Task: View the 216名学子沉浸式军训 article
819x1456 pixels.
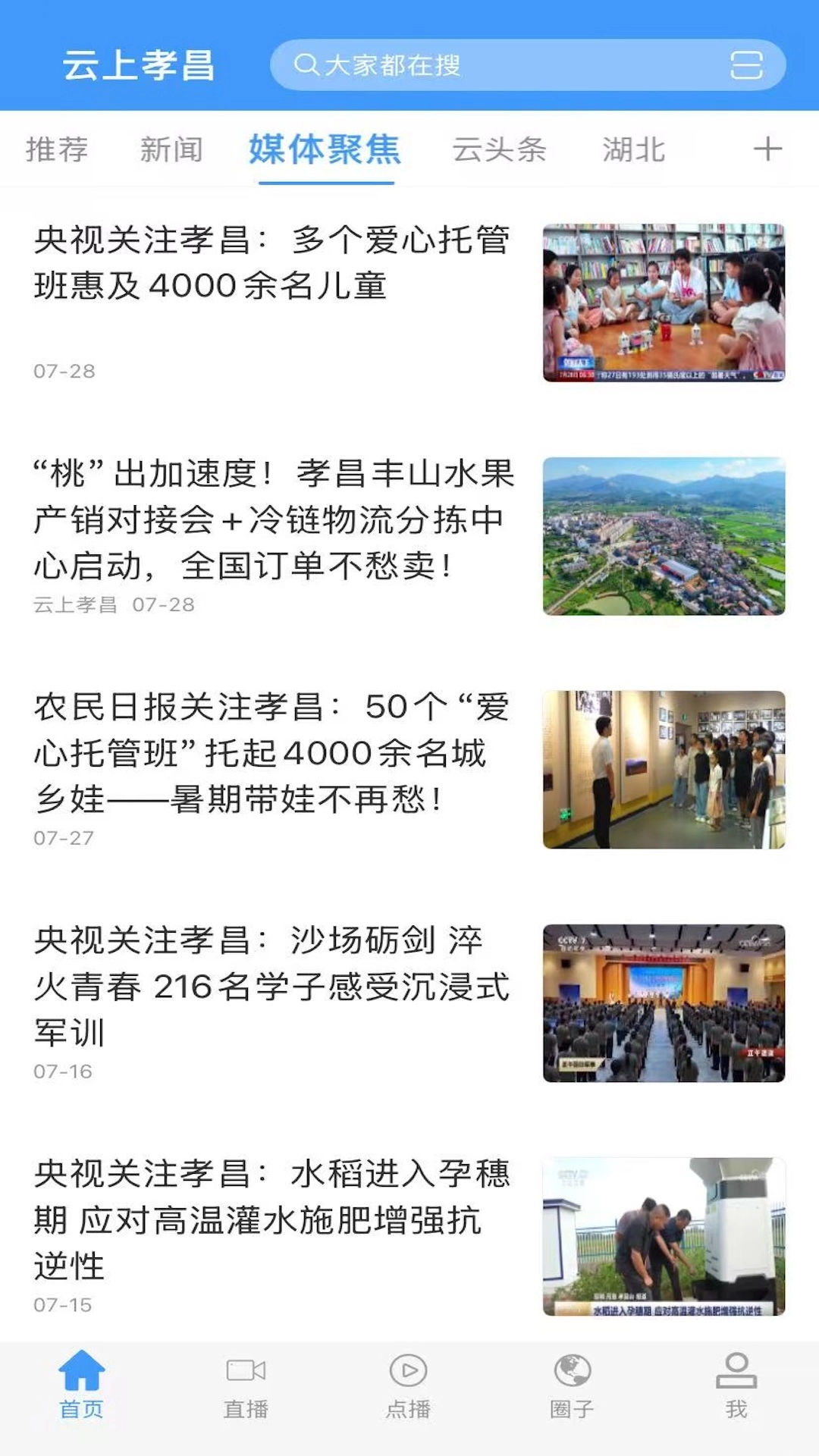Action: pyautogui.click(x=273, y=986)
